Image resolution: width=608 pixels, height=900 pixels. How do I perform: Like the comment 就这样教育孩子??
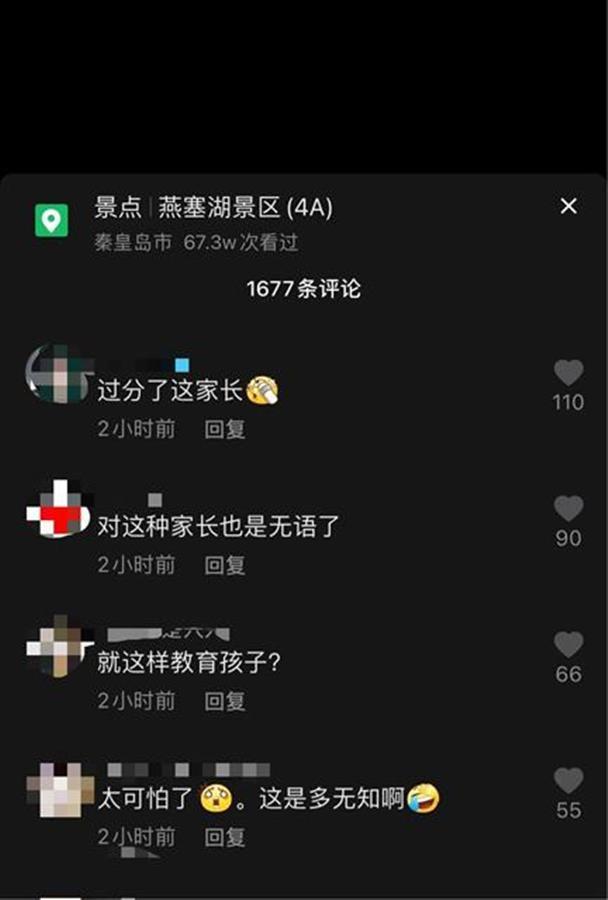point(568,646)
